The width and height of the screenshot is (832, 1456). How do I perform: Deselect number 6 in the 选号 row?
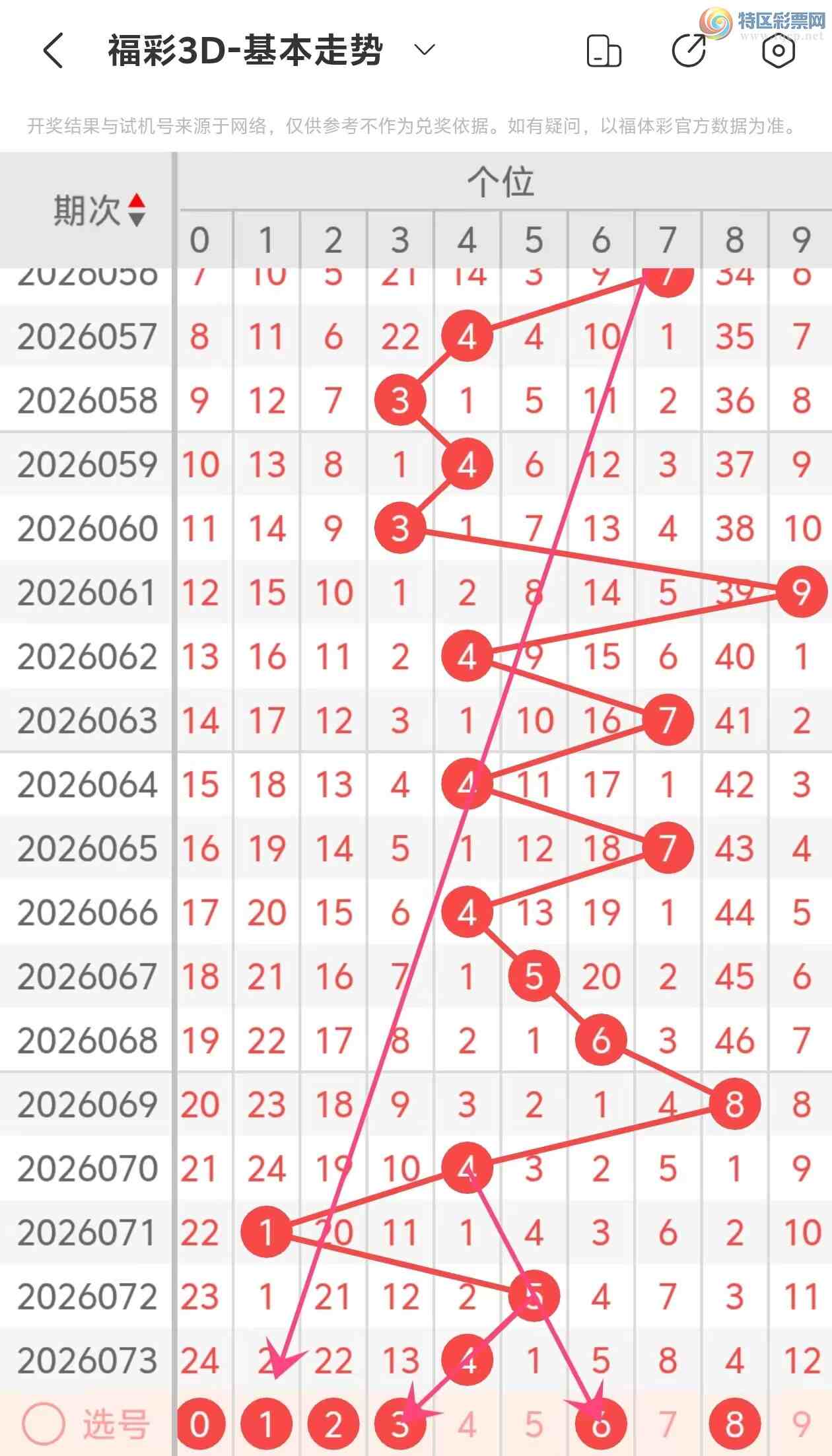(x=600, y=1424)
